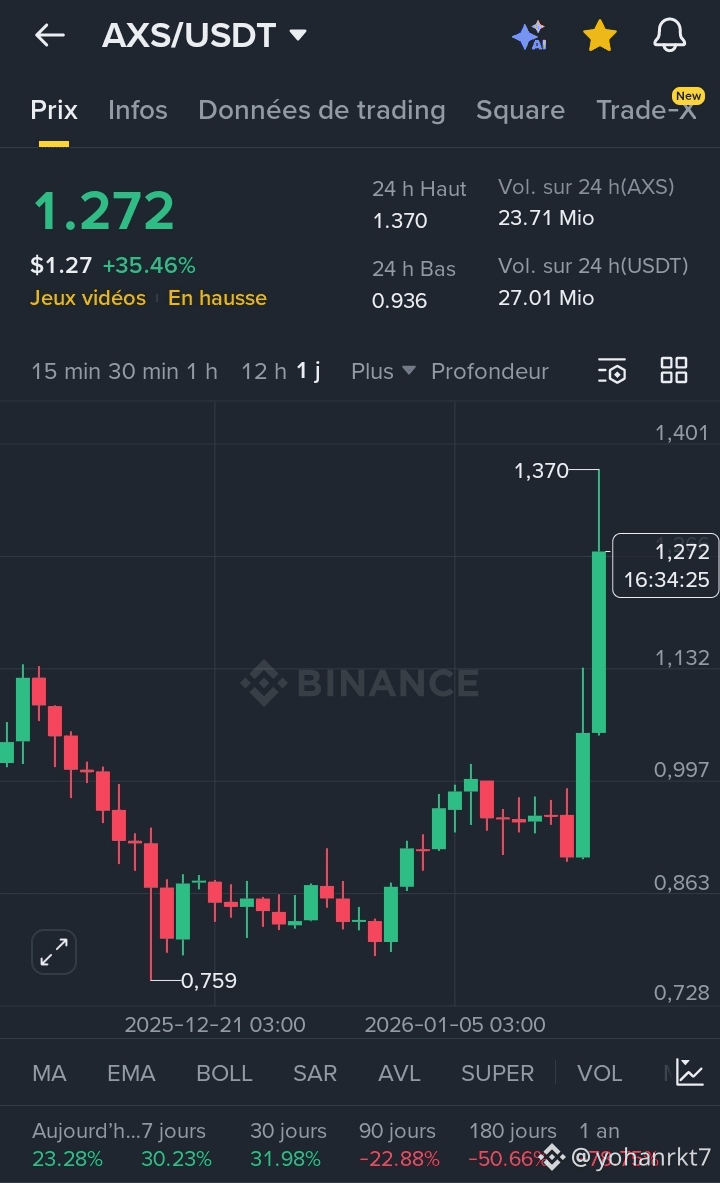Viewport: 720px width, 1183px height.
Task: Go back with the arrow icon
Action: coord(49,36)
